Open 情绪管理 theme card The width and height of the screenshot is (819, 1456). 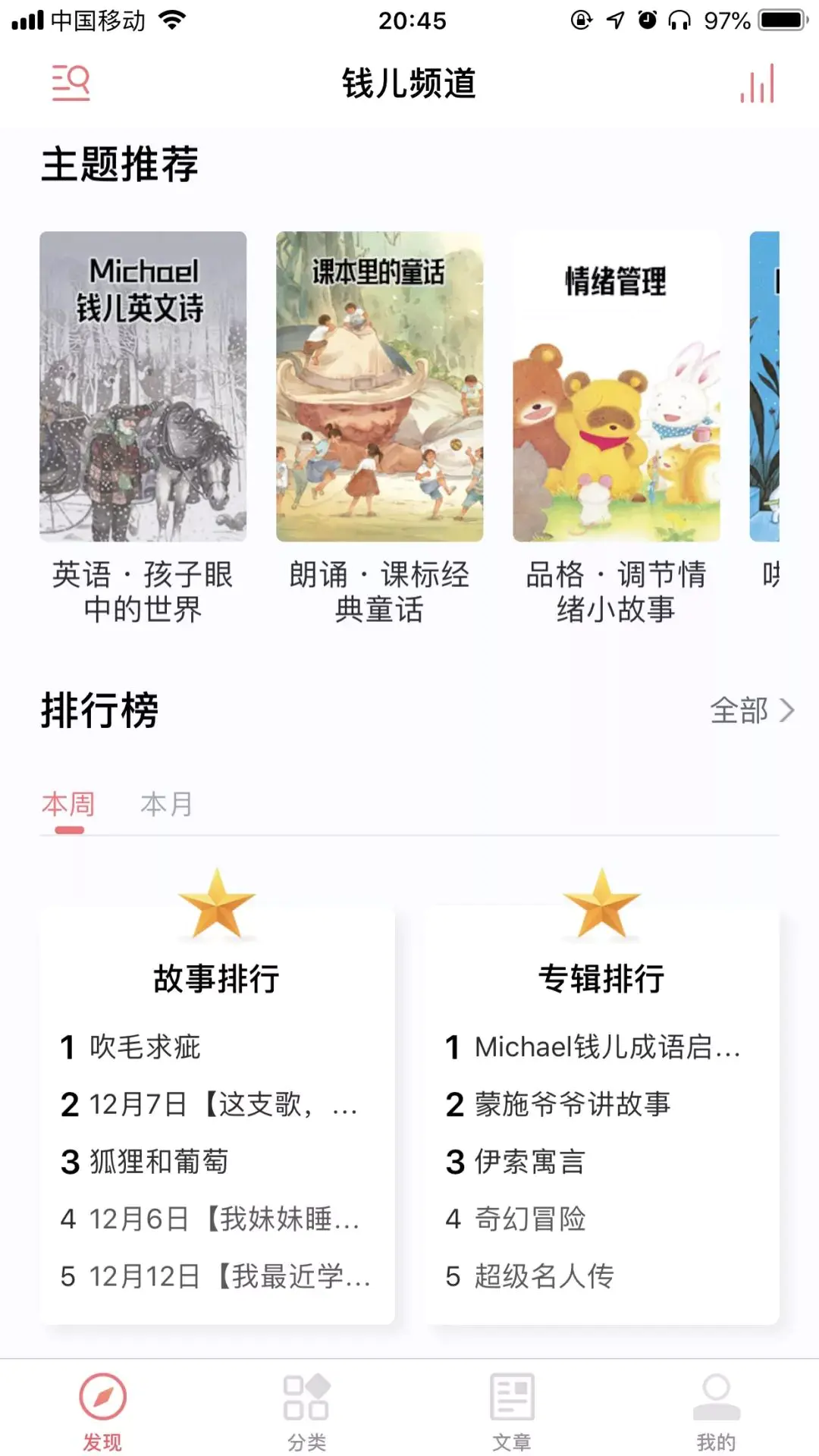(616, 387)
